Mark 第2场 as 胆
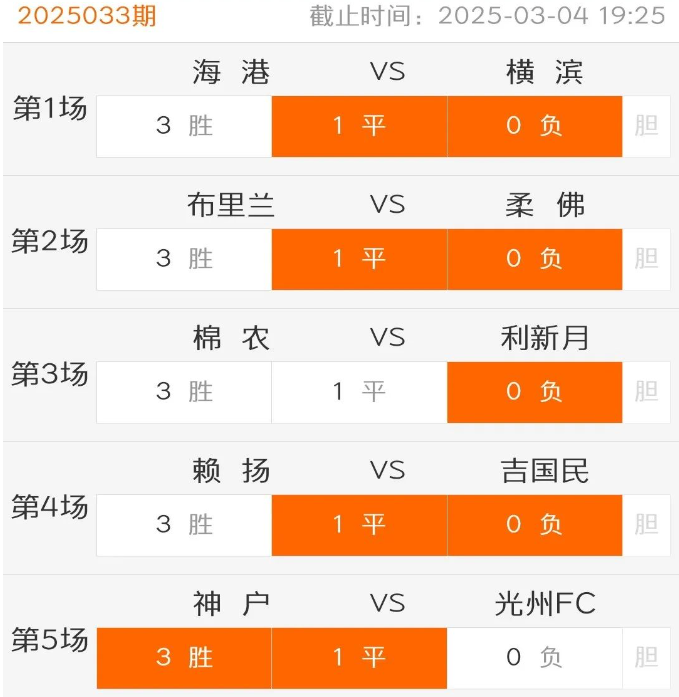679x697 pixels. (x=646, y=259)
